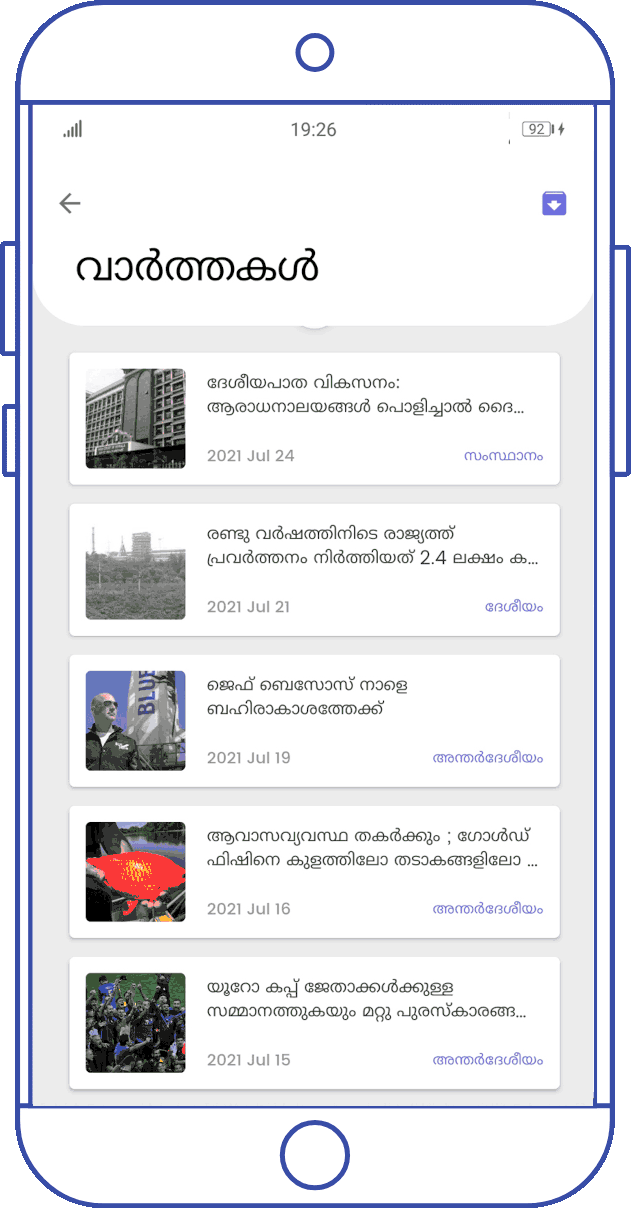Go back using the top arrow

[x=69, y=204]
